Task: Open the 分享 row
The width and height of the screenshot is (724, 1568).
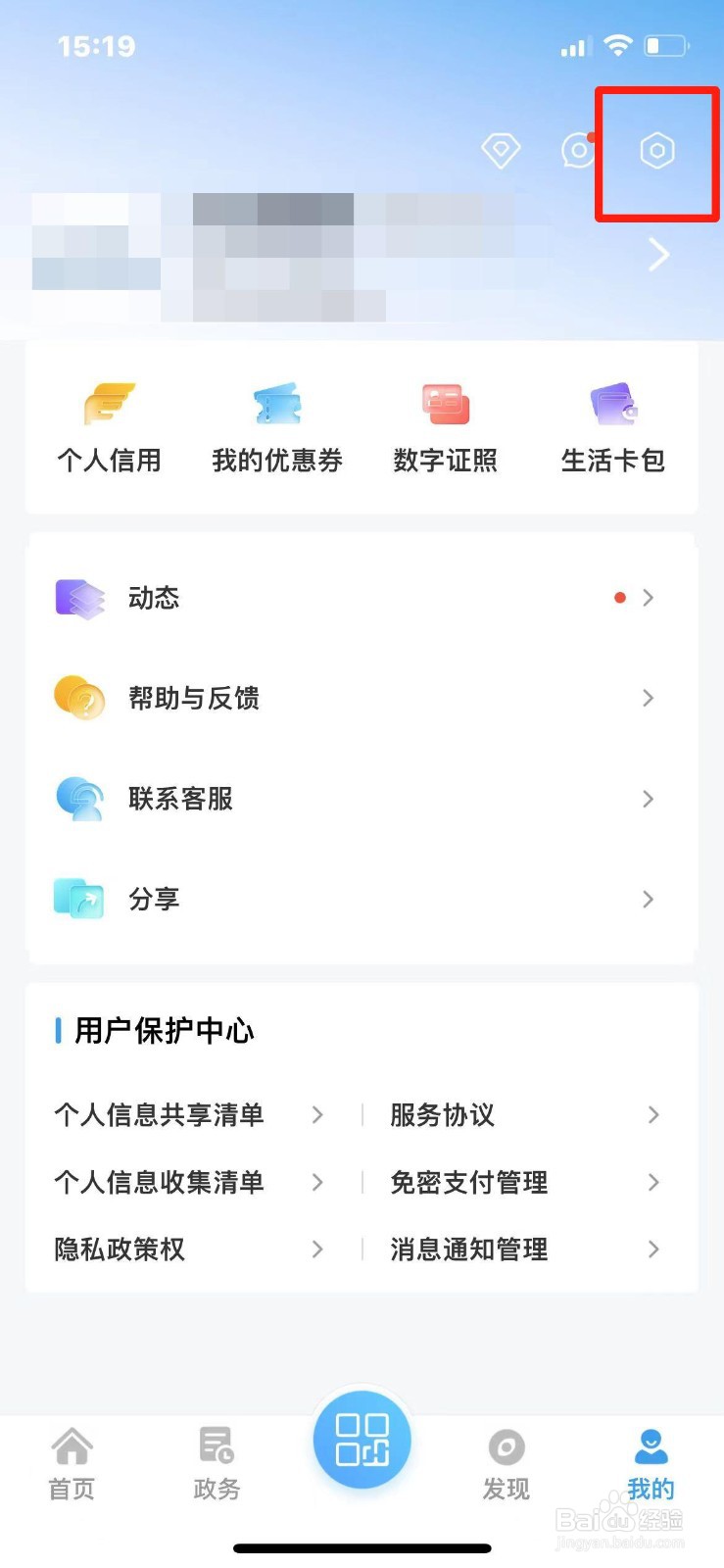Action: click(362, 899)
